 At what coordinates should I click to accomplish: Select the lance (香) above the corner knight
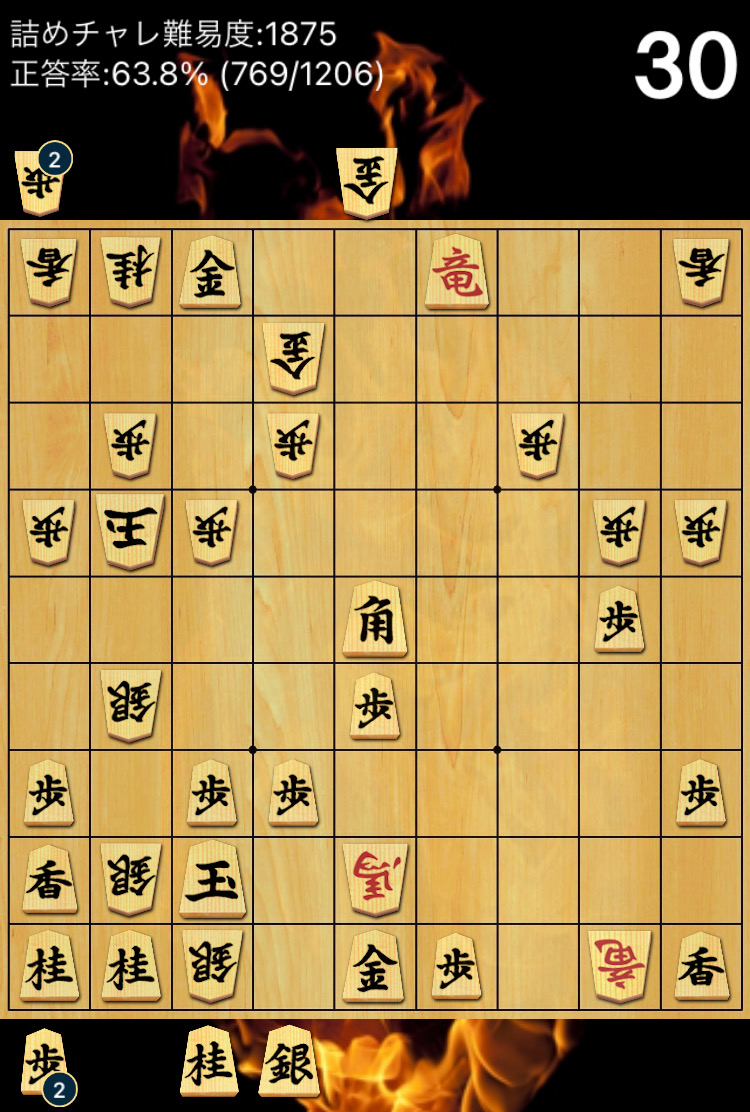point(48,880)
